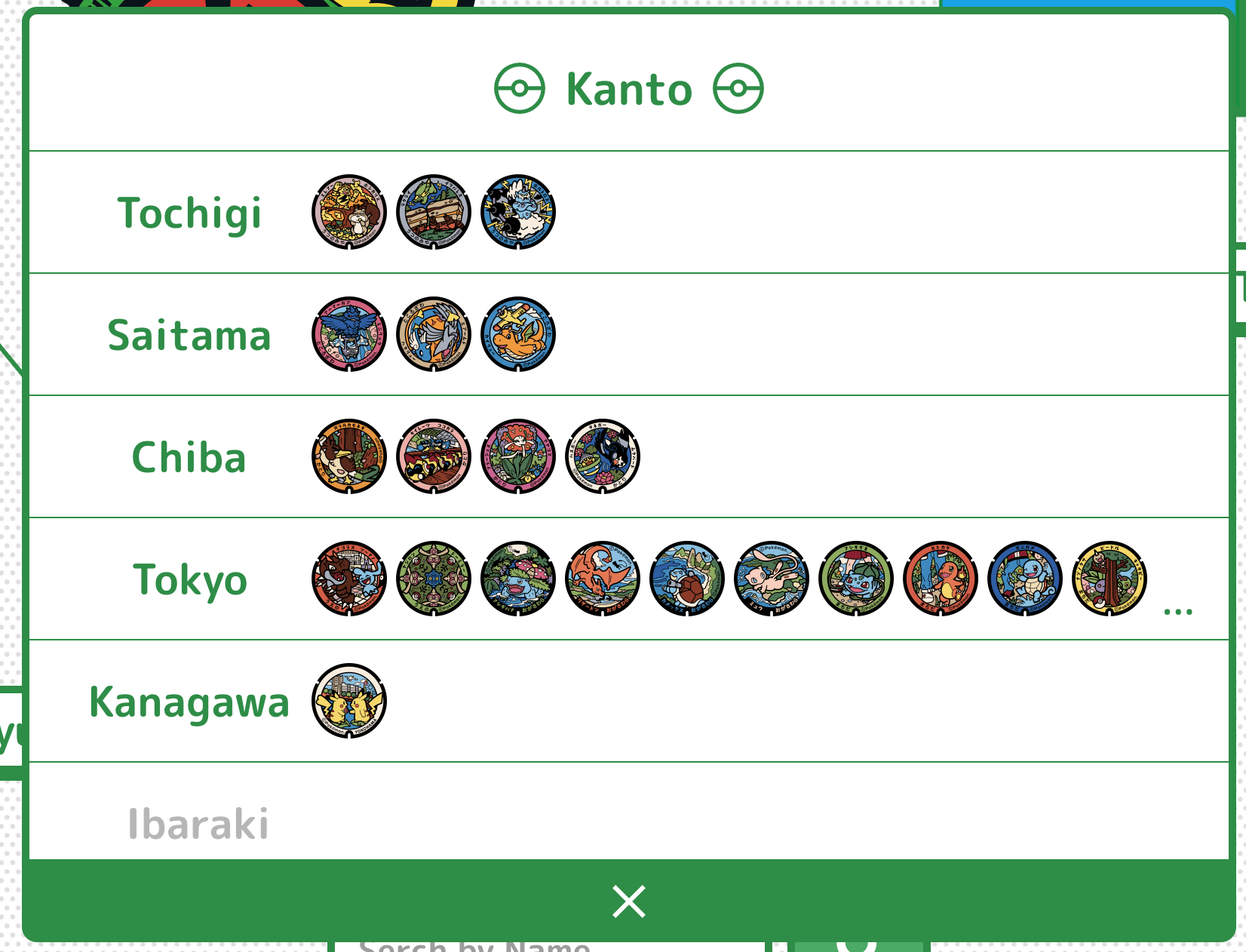Go to the Saitama prefecture page
Viewport: 1246px width, 952px height.
[189, 335]
